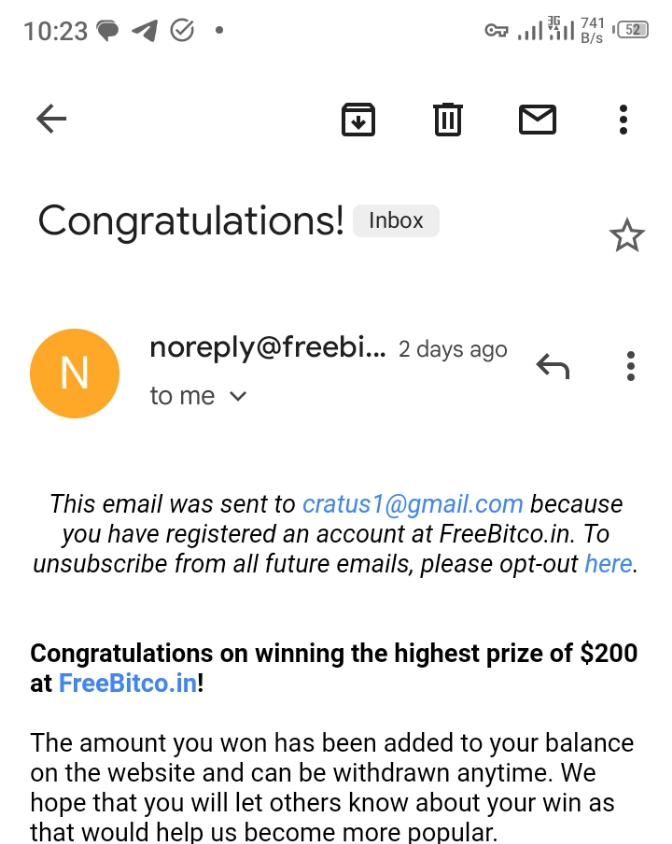Tap the 'here' opt-out link
The height and width of the screenshot is (844, 672).
[608, 564]
